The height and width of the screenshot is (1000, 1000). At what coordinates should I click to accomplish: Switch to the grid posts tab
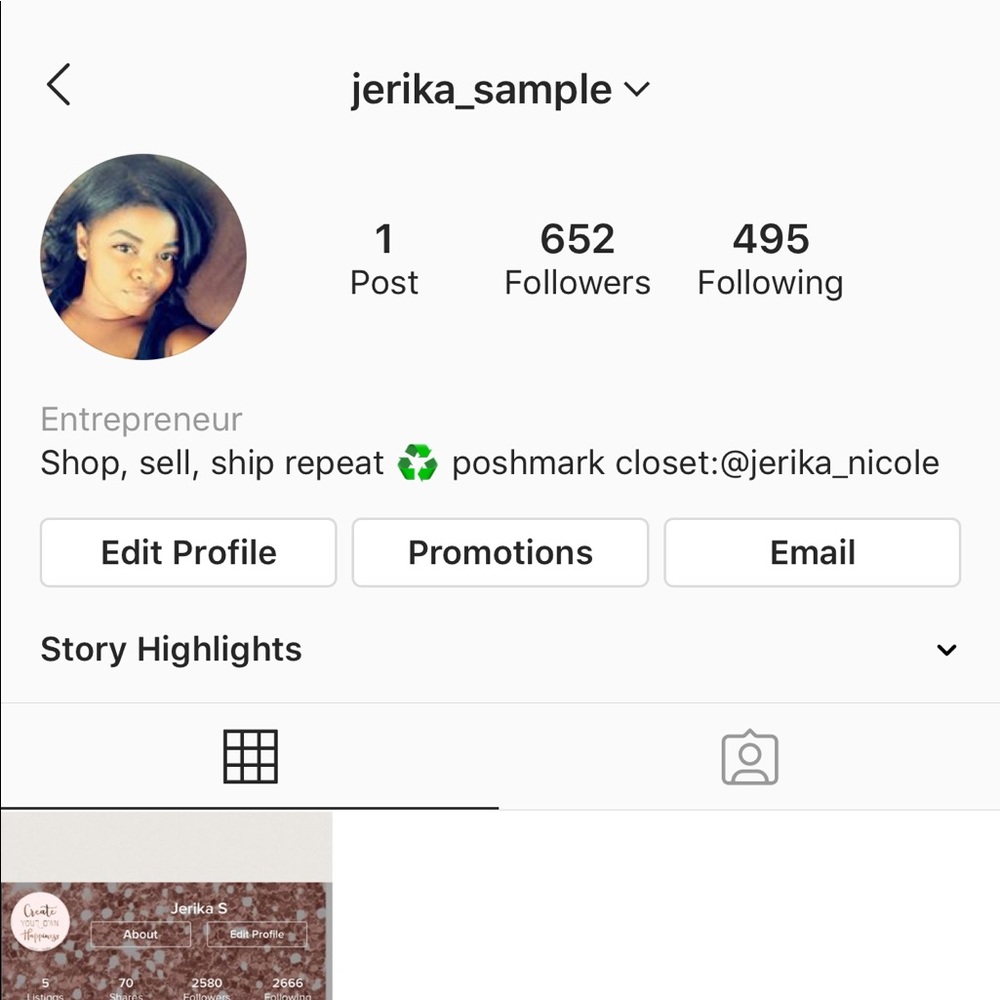[x=250, y=757]
